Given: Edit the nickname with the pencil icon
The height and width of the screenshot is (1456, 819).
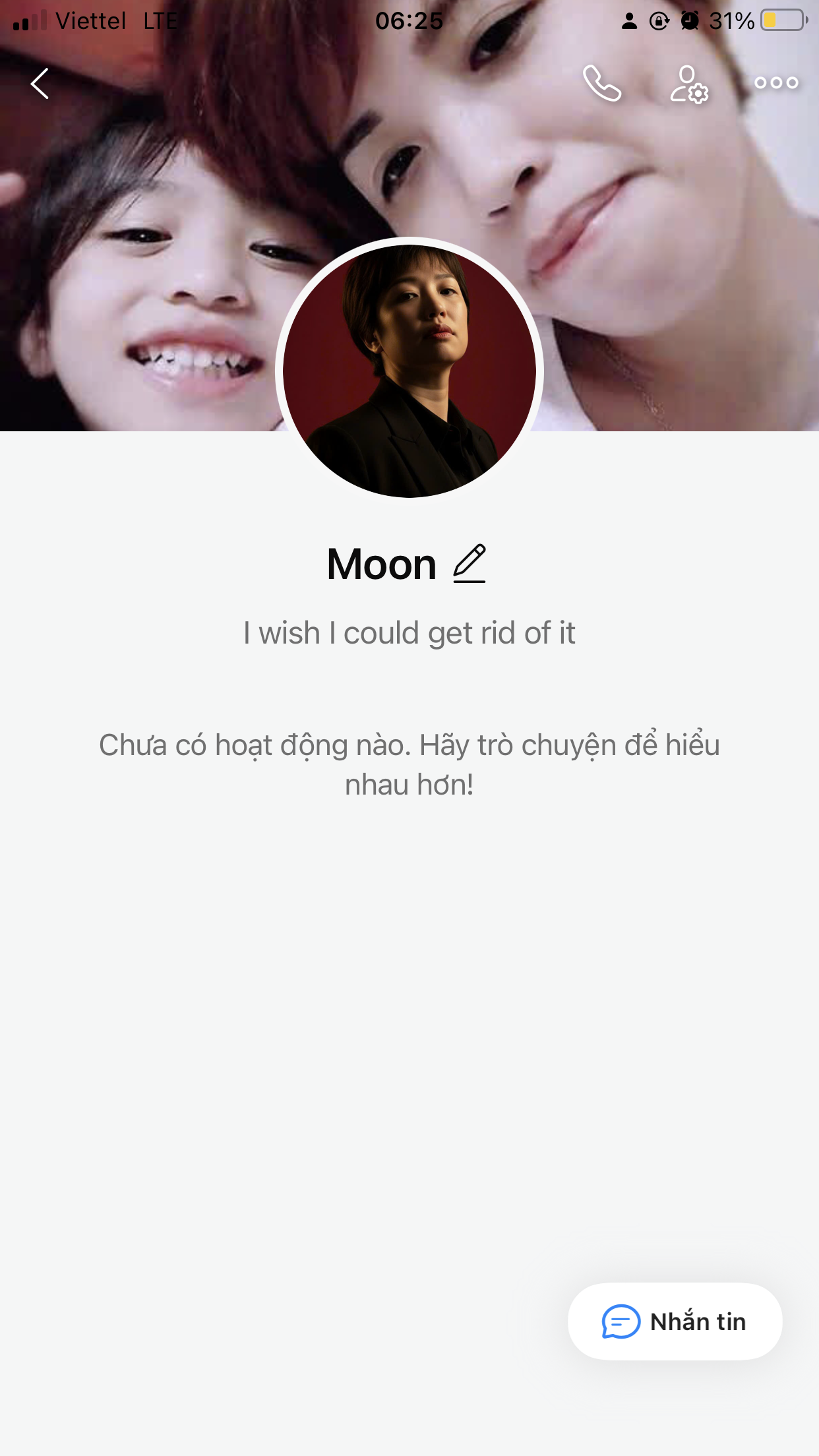Looking at the screenshot, I should pyautogui.click(x=470, y=564).
